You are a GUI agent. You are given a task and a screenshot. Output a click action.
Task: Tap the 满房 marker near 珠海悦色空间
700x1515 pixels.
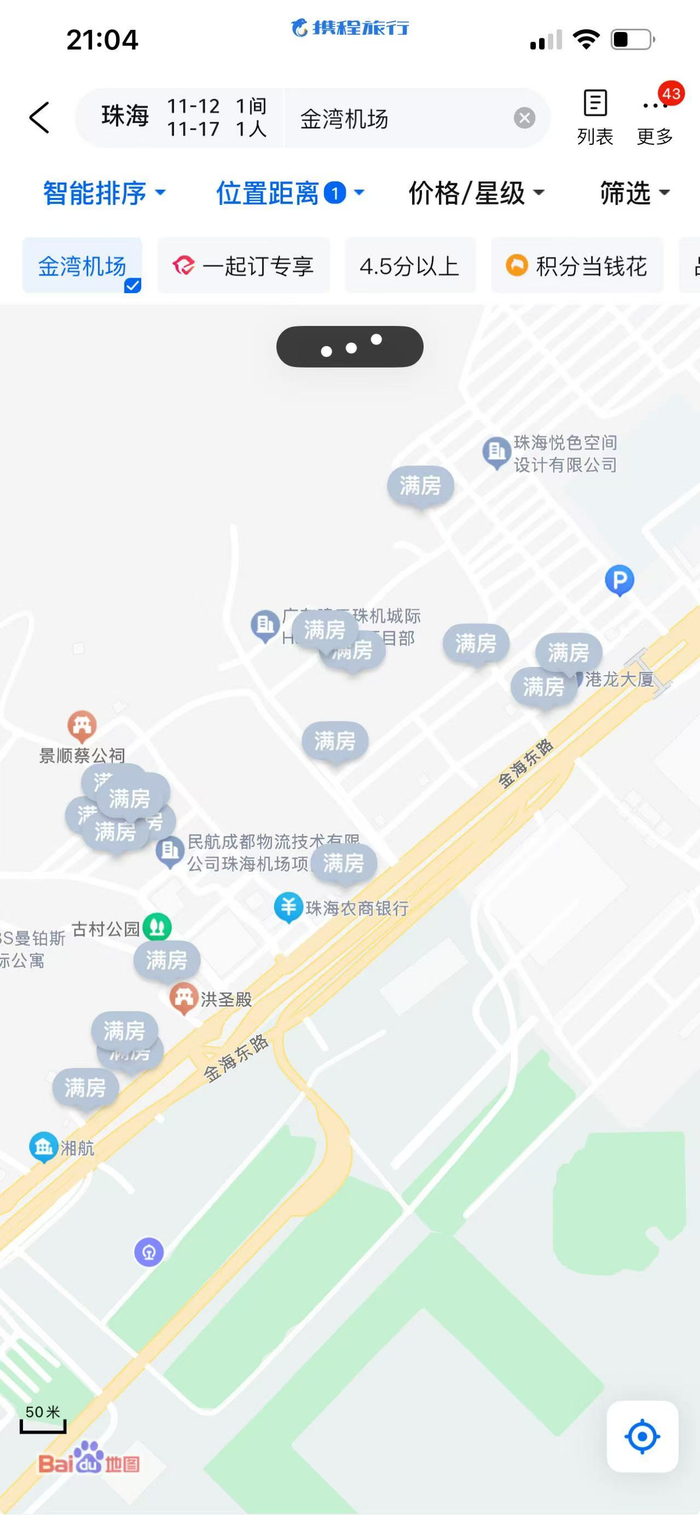[420, 486]
